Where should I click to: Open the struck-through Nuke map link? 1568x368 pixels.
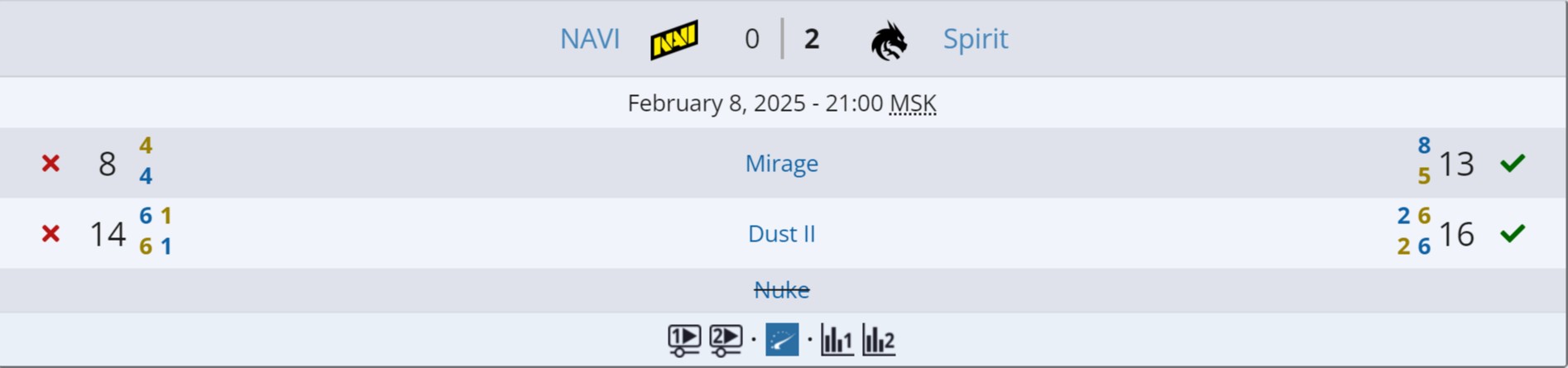[x=781, y=290]
